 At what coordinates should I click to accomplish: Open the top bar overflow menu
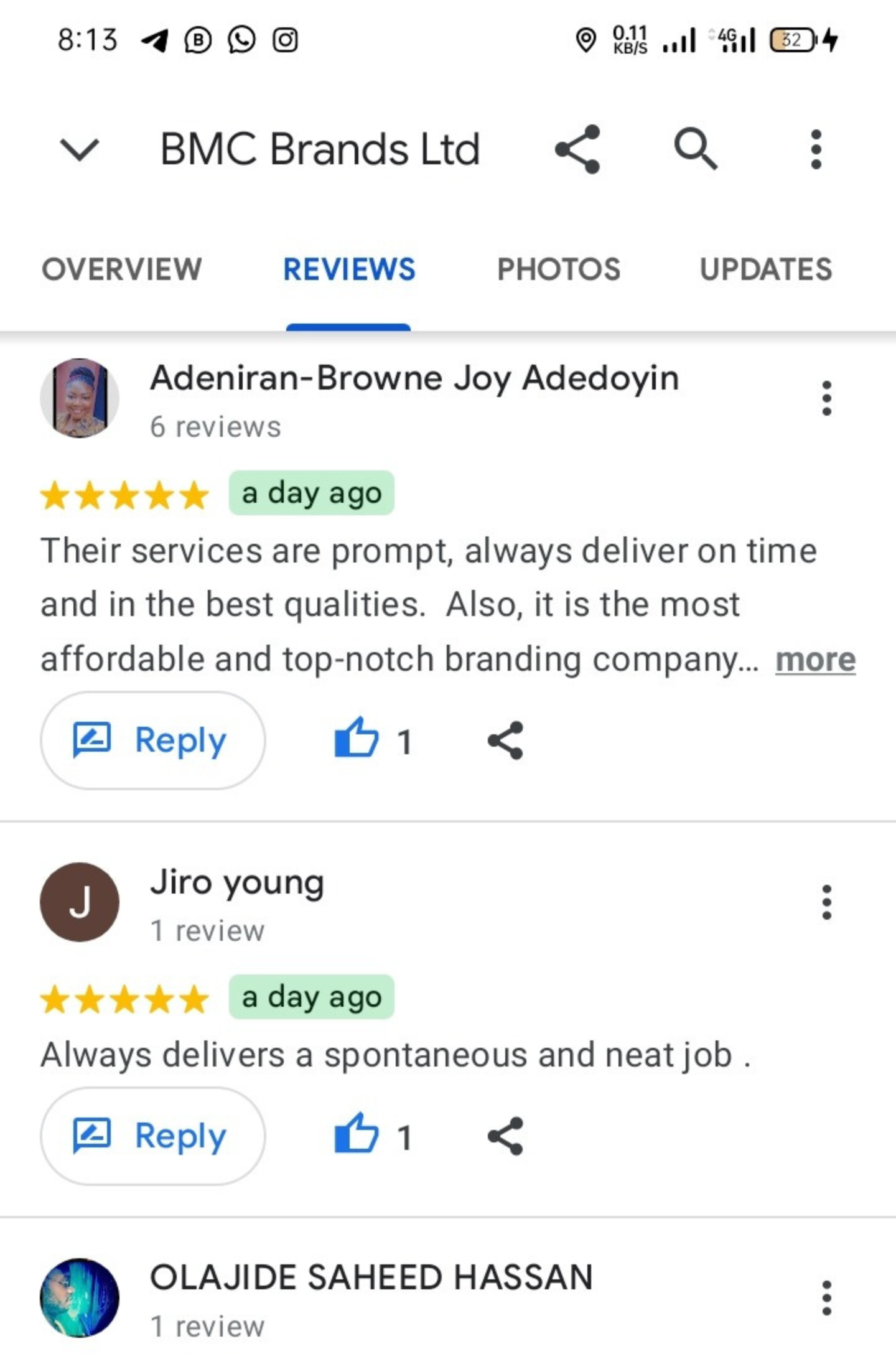816,149
